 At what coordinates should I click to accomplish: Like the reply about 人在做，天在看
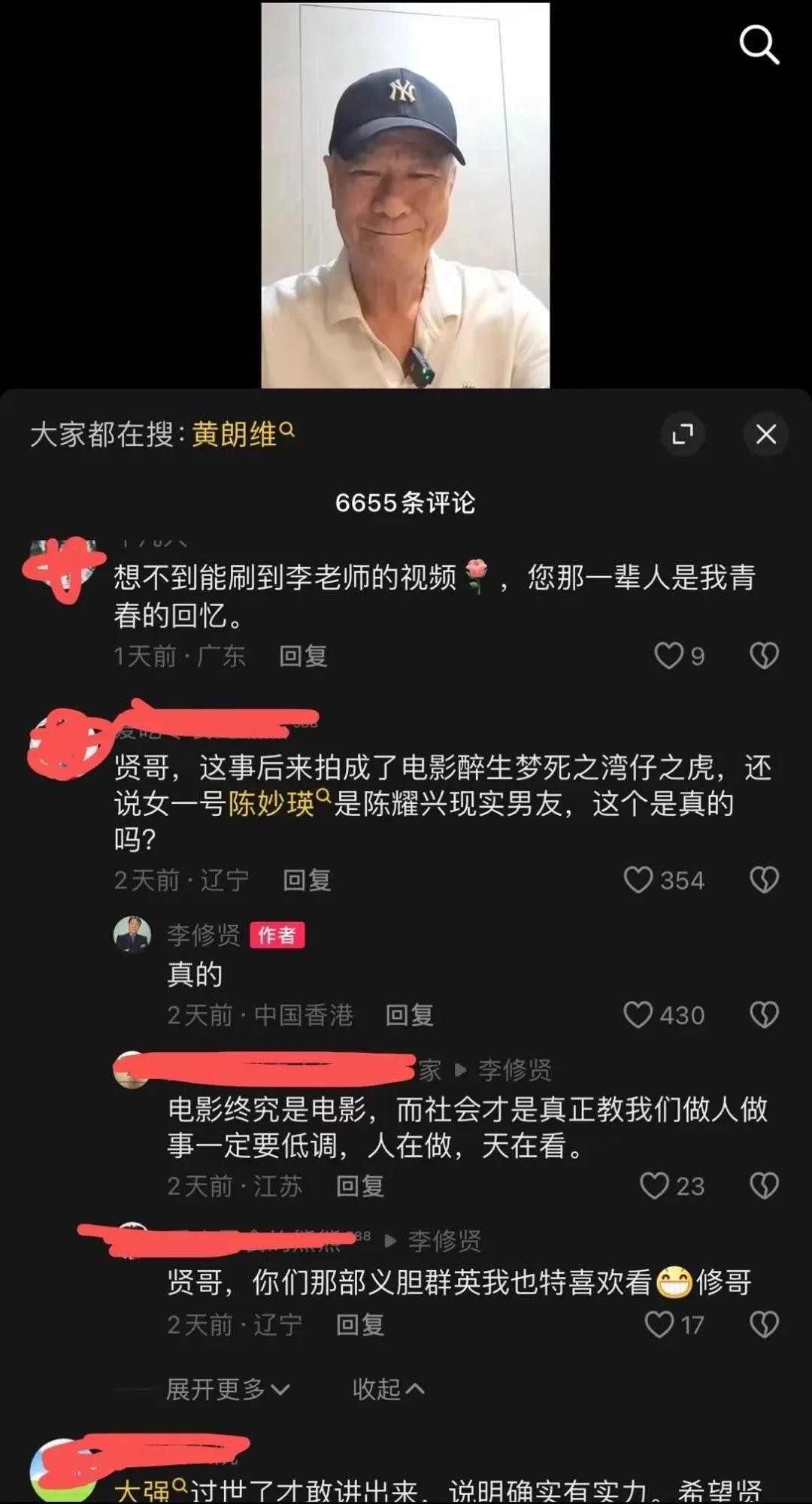(653, 1186)
